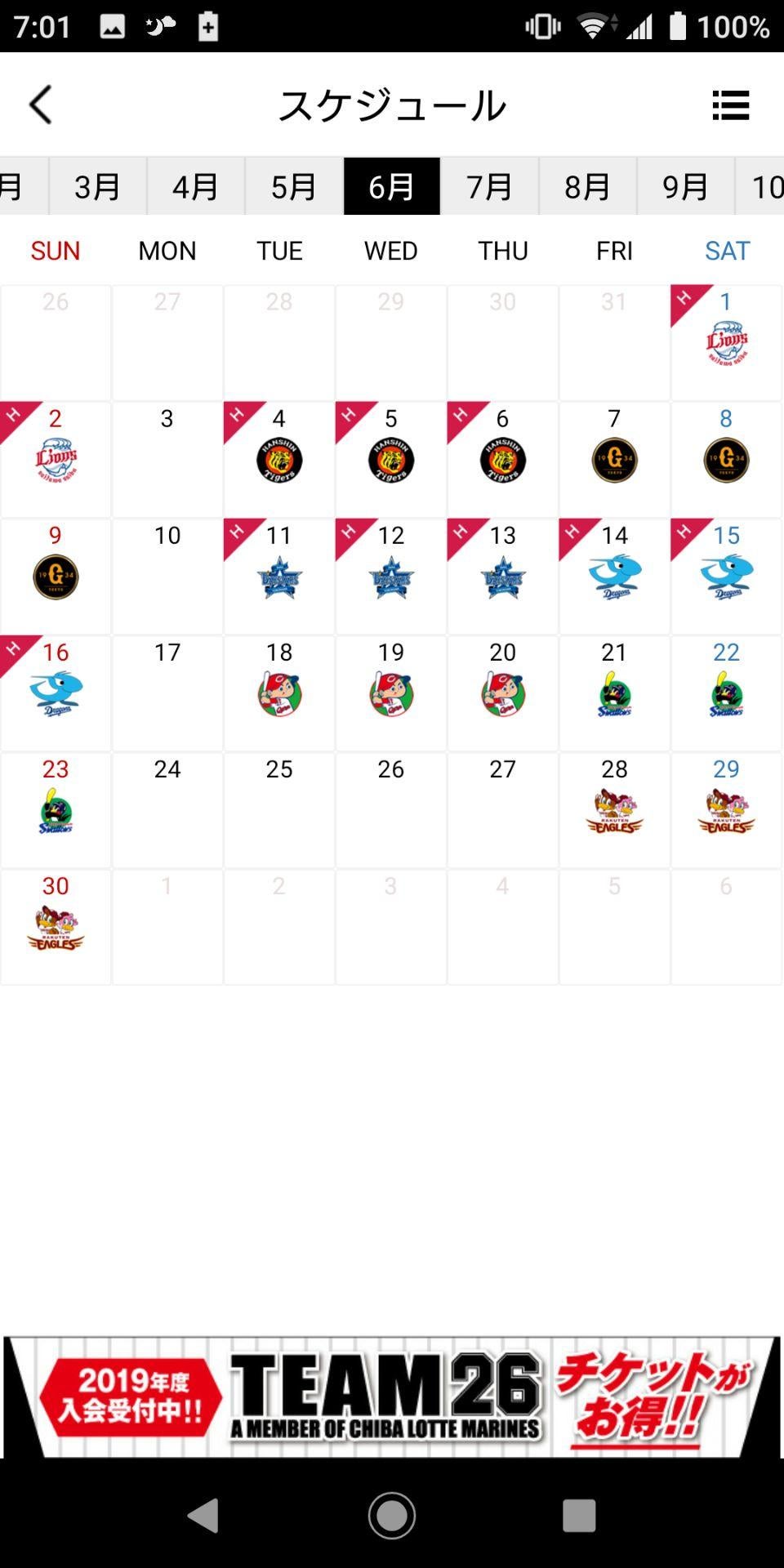
Task: Open the June 1 Lions game
Action: pos(726,343)
